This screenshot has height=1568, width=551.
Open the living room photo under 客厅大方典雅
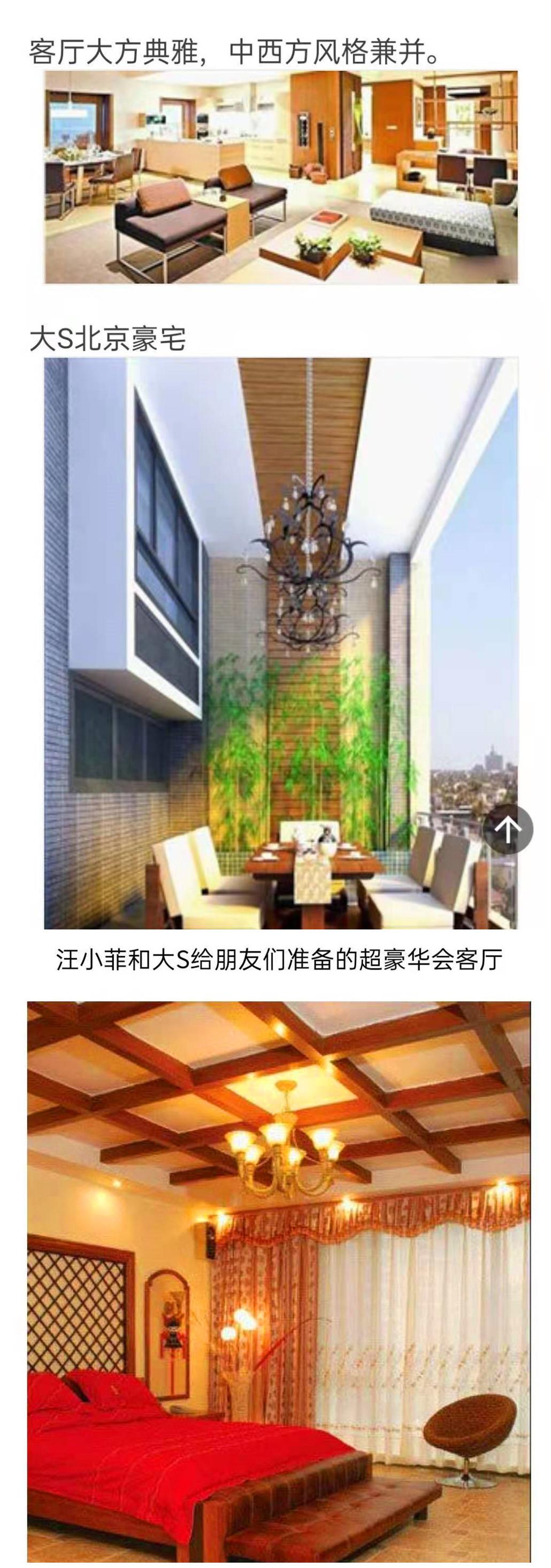pyautogui.click(x=281, y=176)
